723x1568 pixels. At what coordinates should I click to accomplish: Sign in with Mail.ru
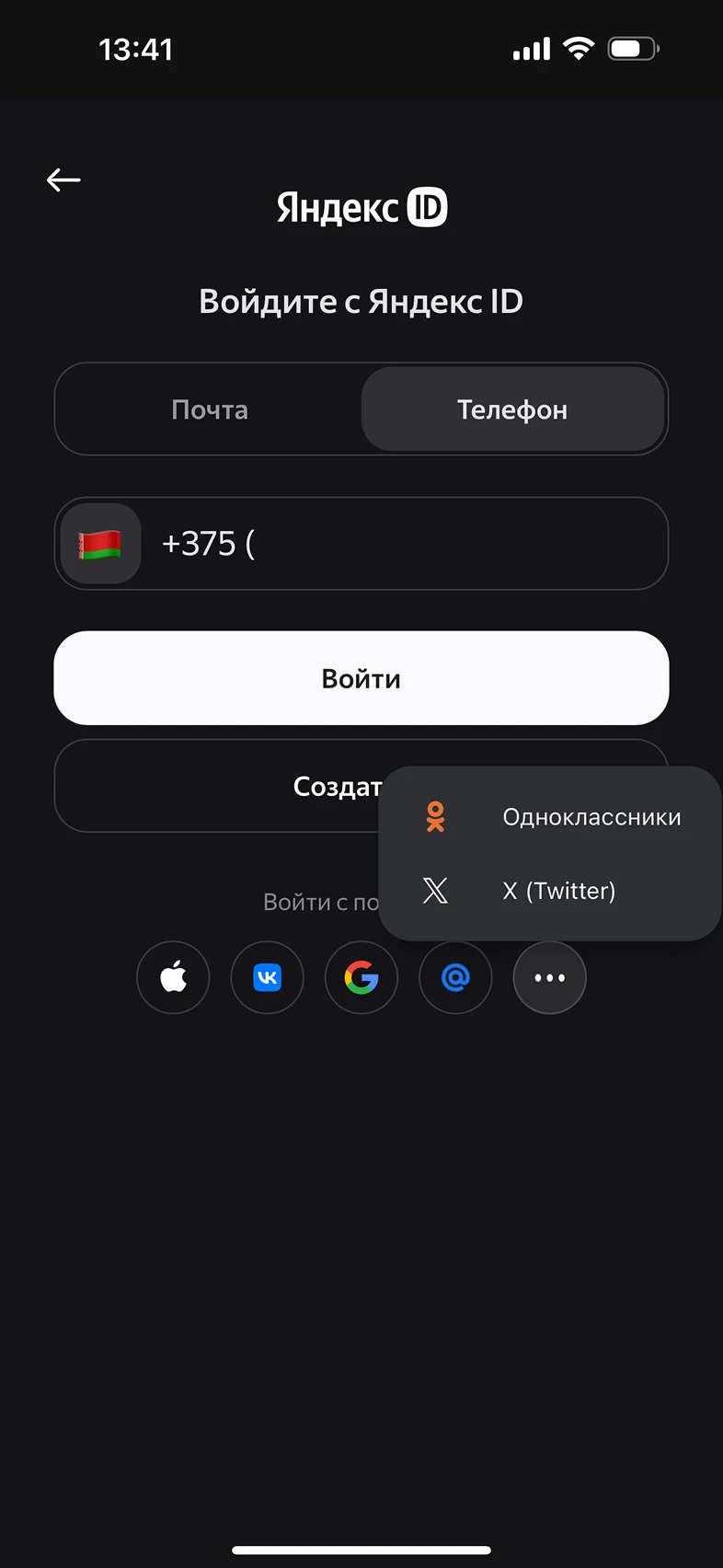point(455,977)
